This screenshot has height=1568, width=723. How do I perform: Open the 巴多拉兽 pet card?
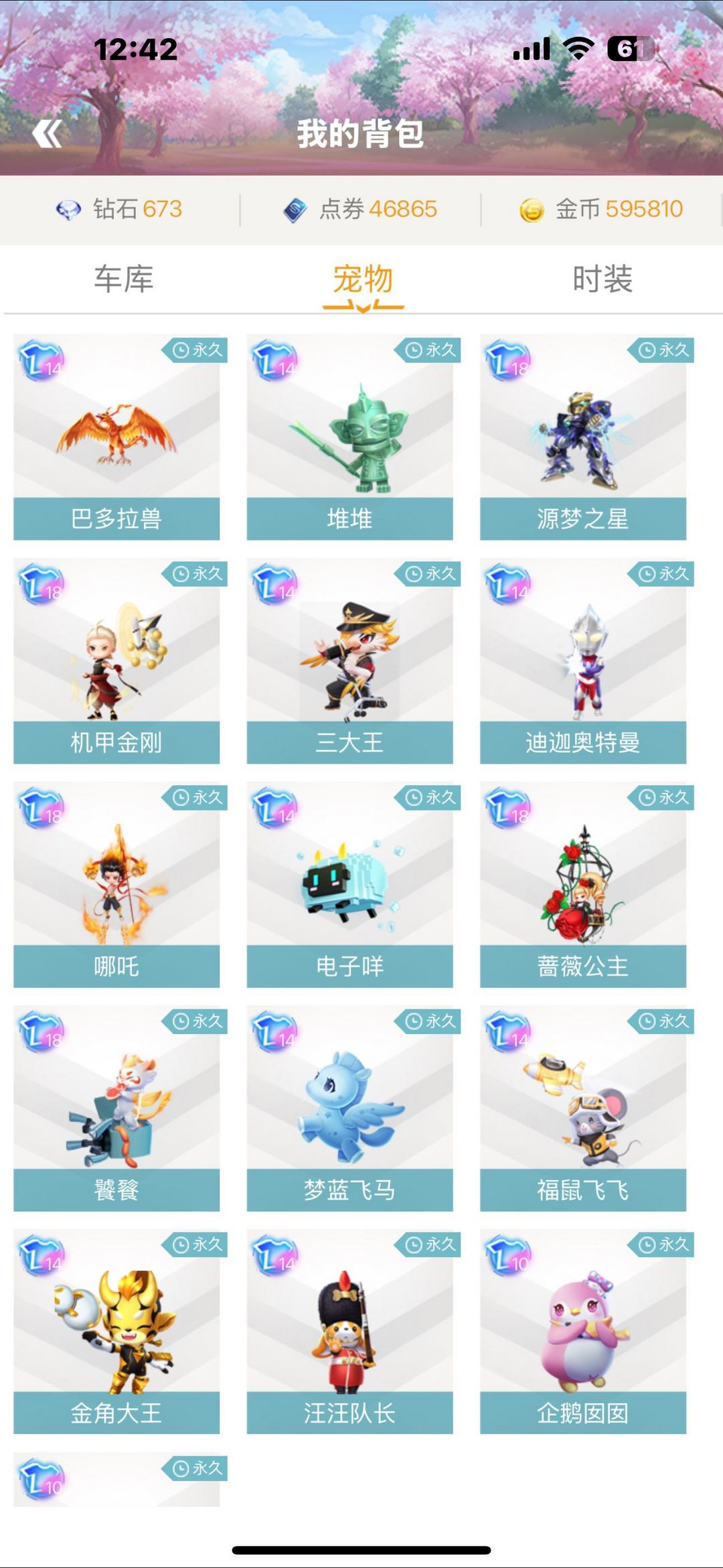click(x=116, y=437)
